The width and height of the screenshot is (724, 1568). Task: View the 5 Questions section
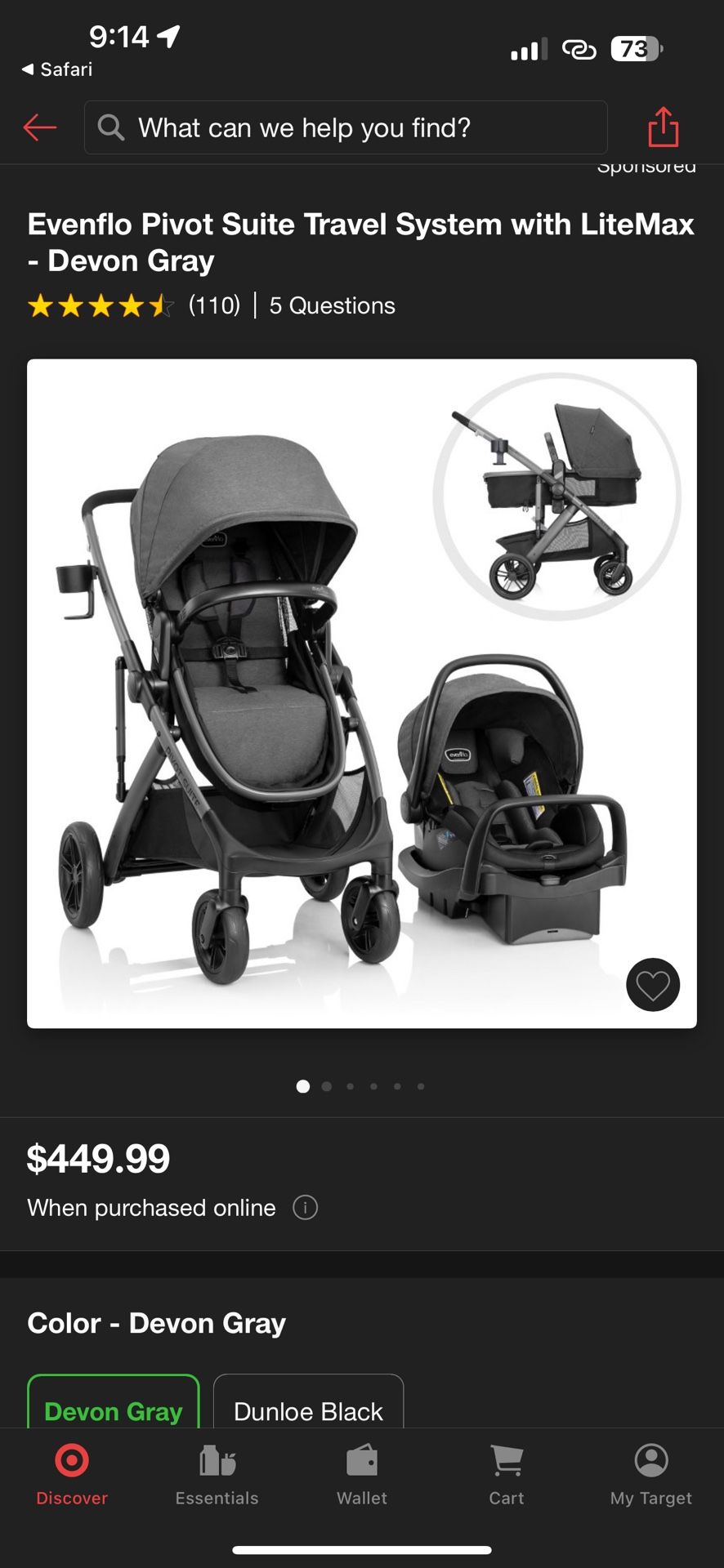coord(332,305)
